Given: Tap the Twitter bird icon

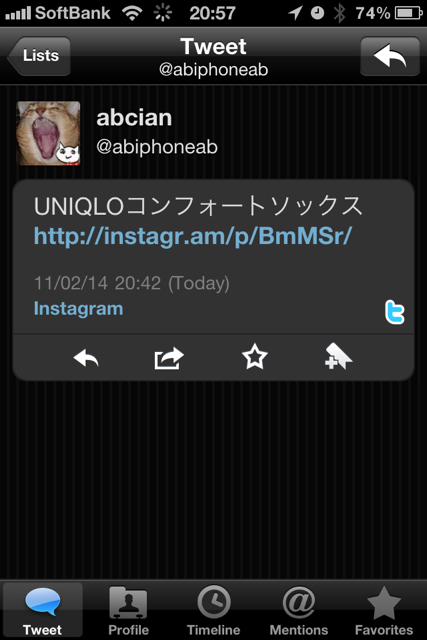Looking at the screenshot, I should pos(394,312).
